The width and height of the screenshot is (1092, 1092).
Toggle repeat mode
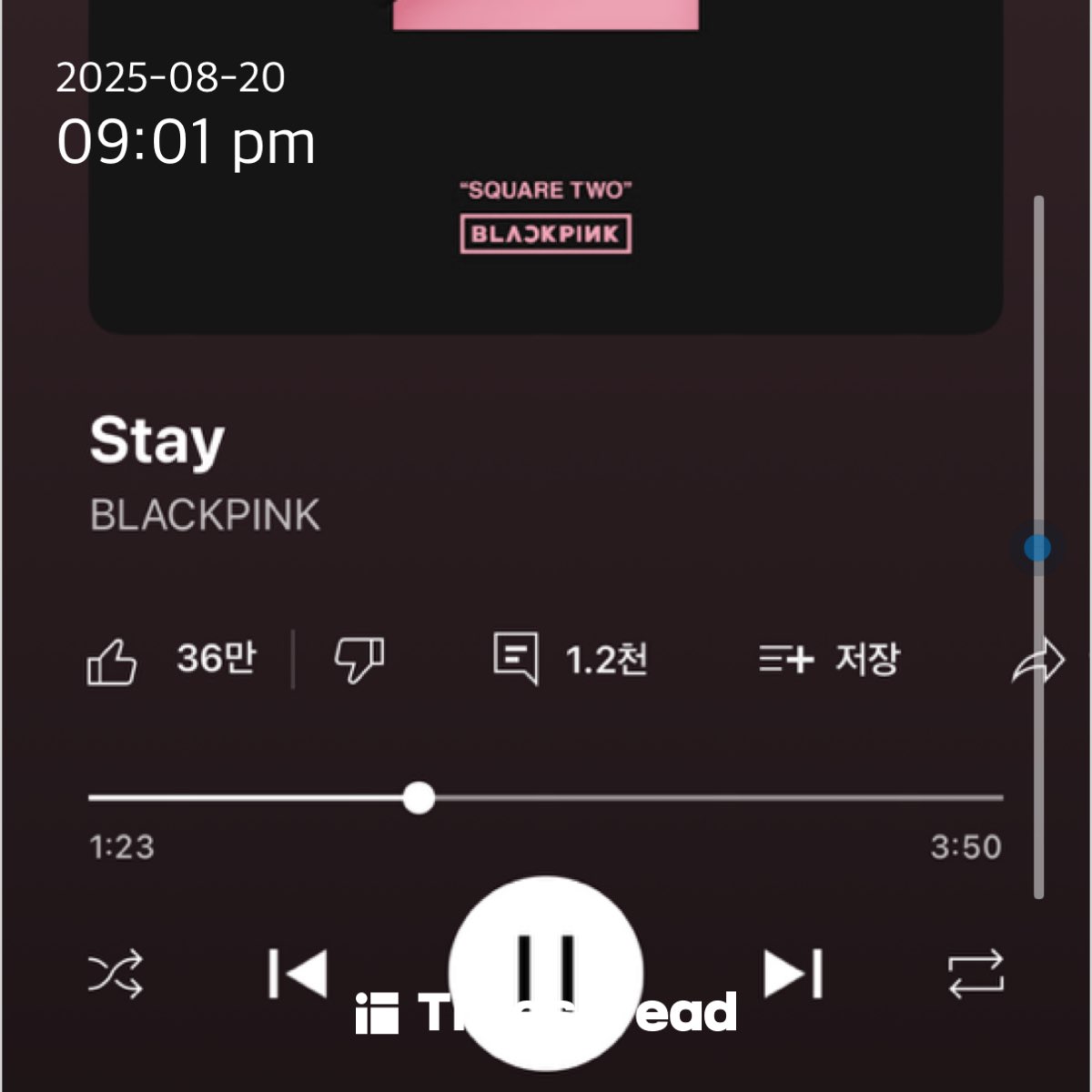976,974
